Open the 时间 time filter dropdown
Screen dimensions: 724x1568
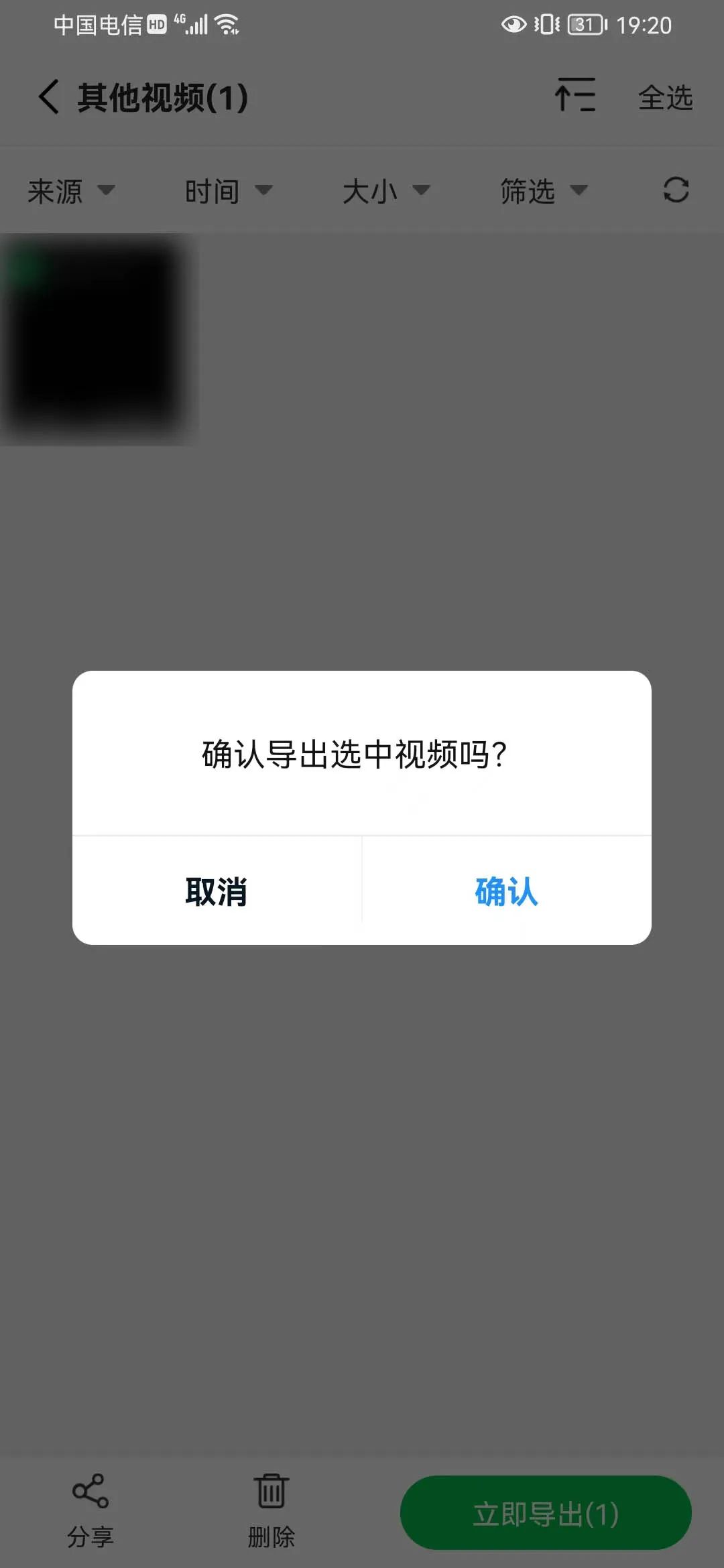click(x=228, y=192)
